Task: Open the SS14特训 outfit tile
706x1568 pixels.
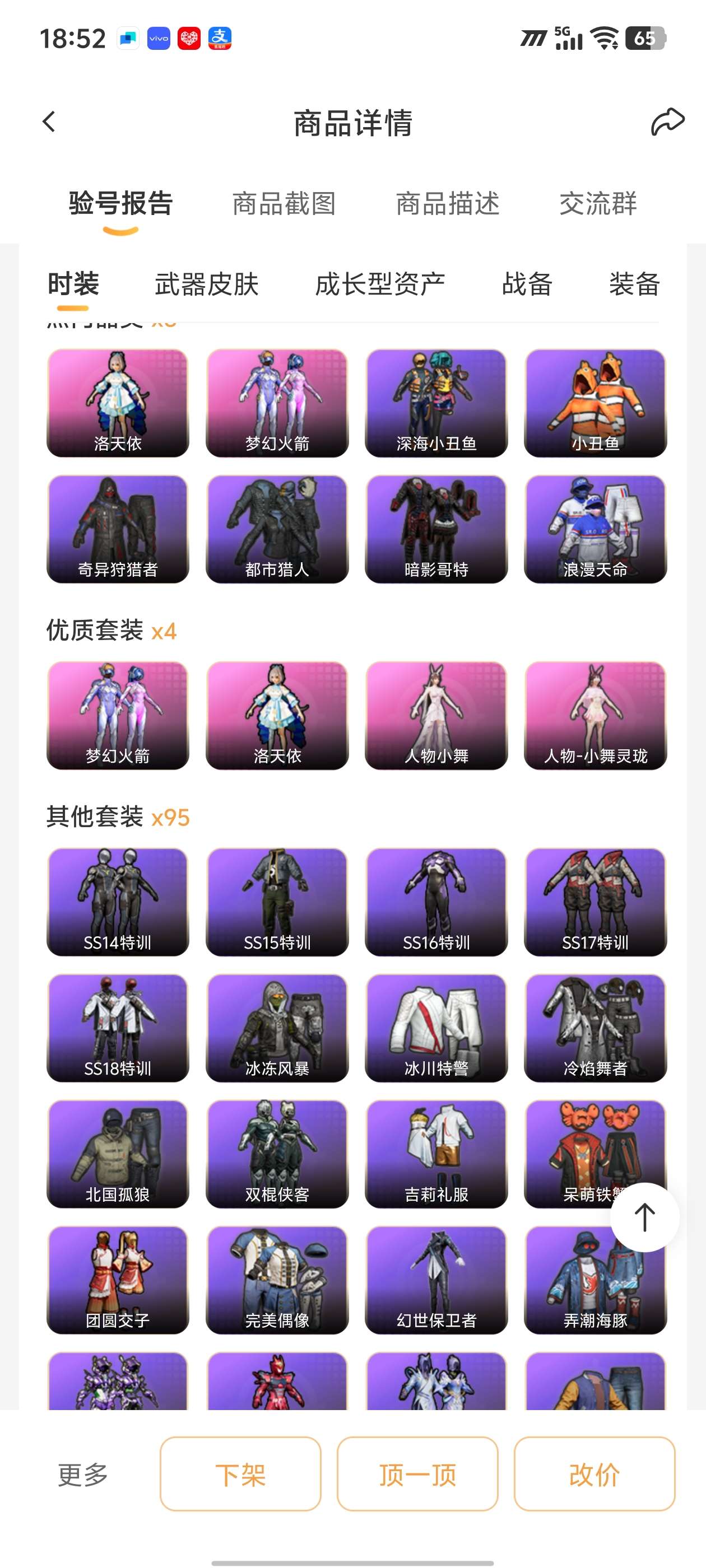Action: pos(118,902)
